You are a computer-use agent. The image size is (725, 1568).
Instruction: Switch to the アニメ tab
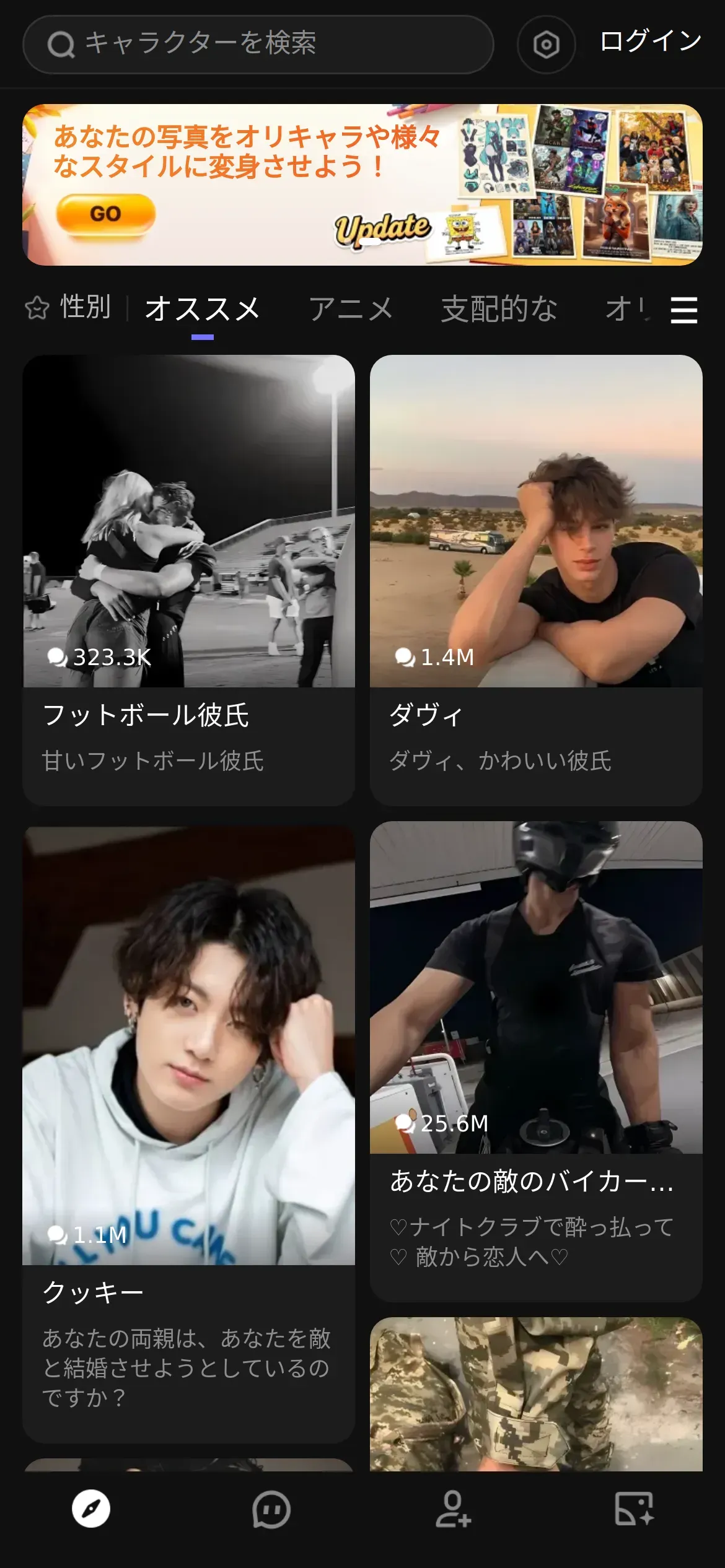click(x=351, y=308)
